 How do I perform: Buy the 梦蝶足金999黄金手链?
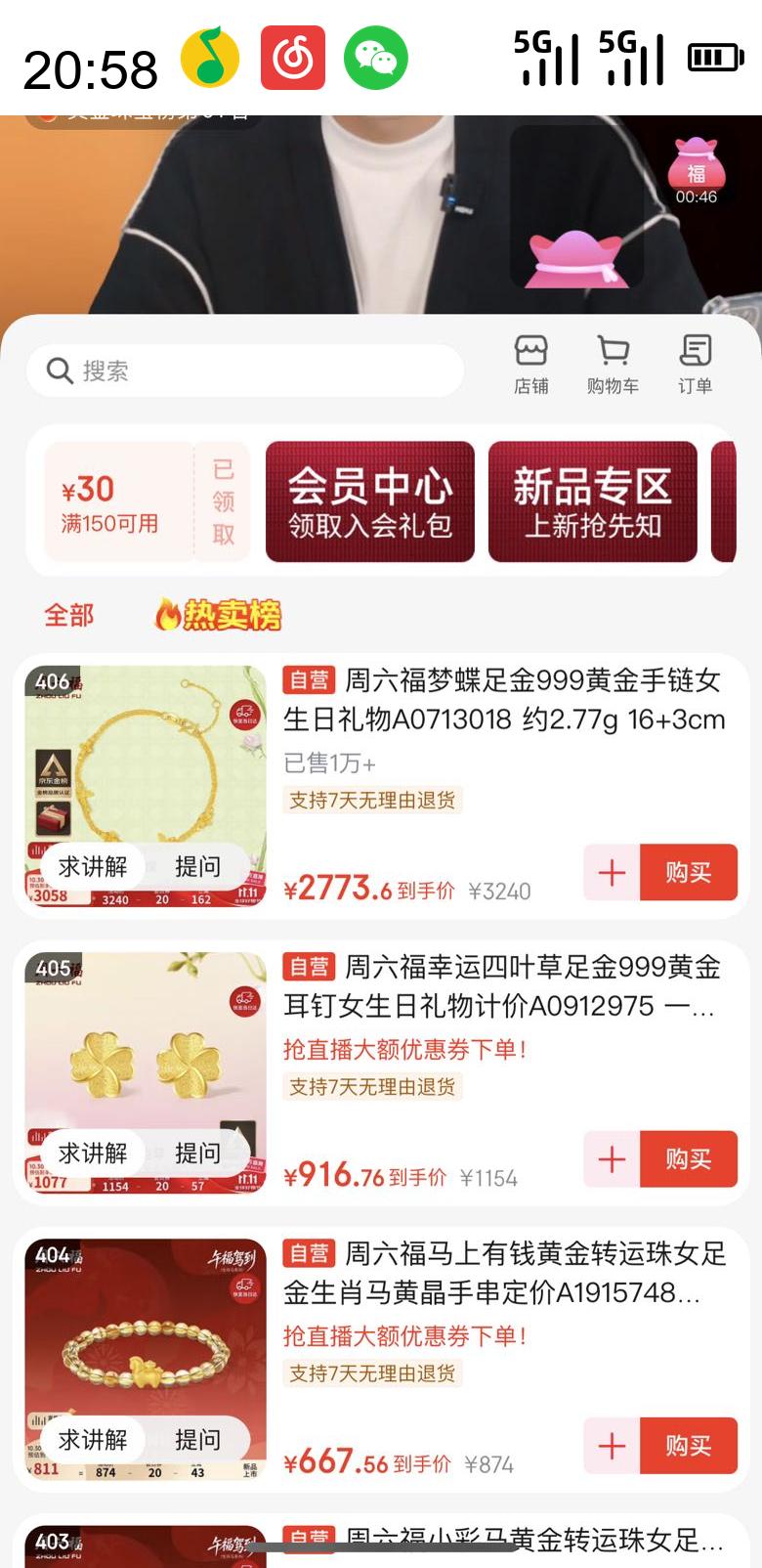(688, 872)
